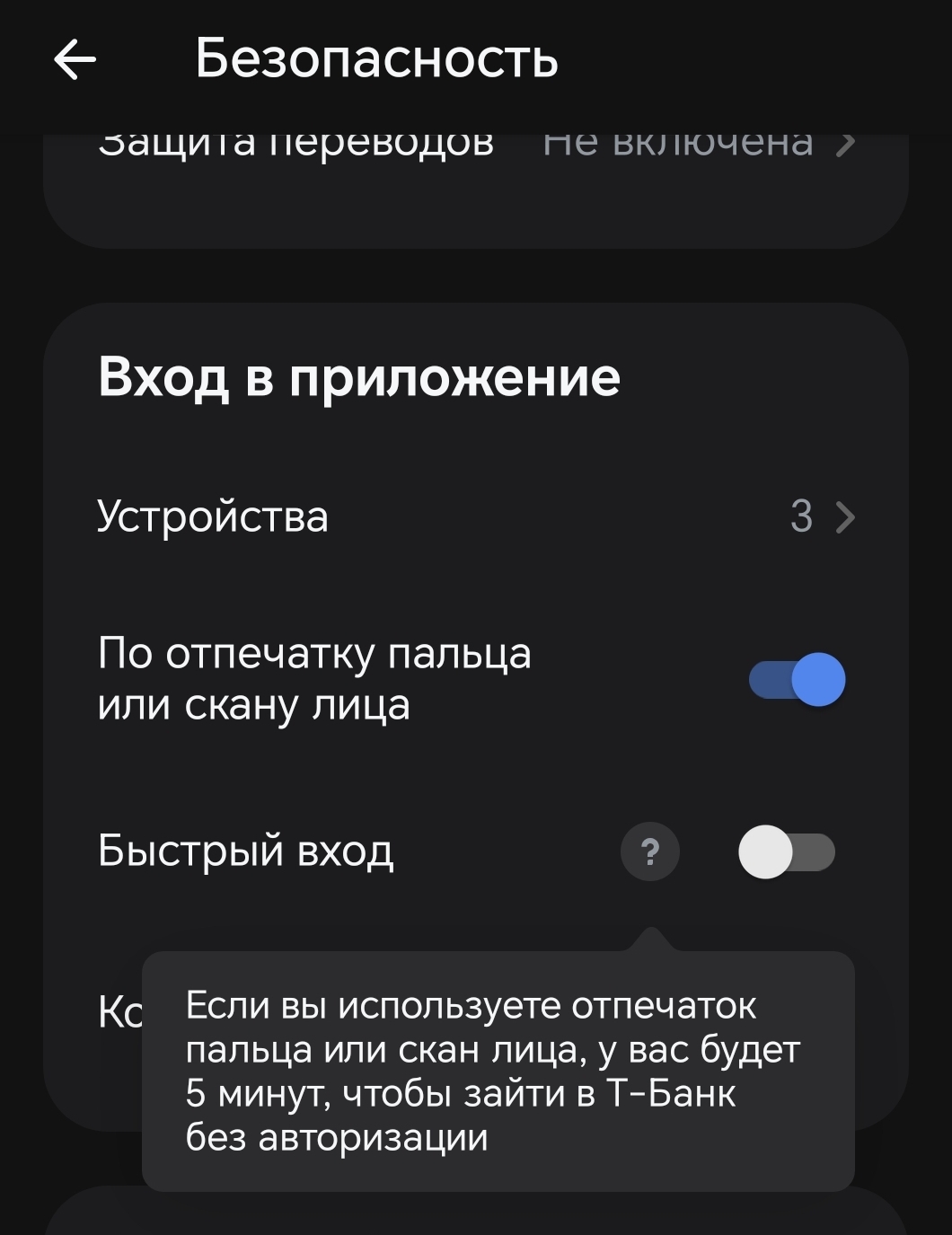The width and height of the screenshot is (952, 1235).
Task: Turn on the Быстрый вход switch
Action: point(786,852)
